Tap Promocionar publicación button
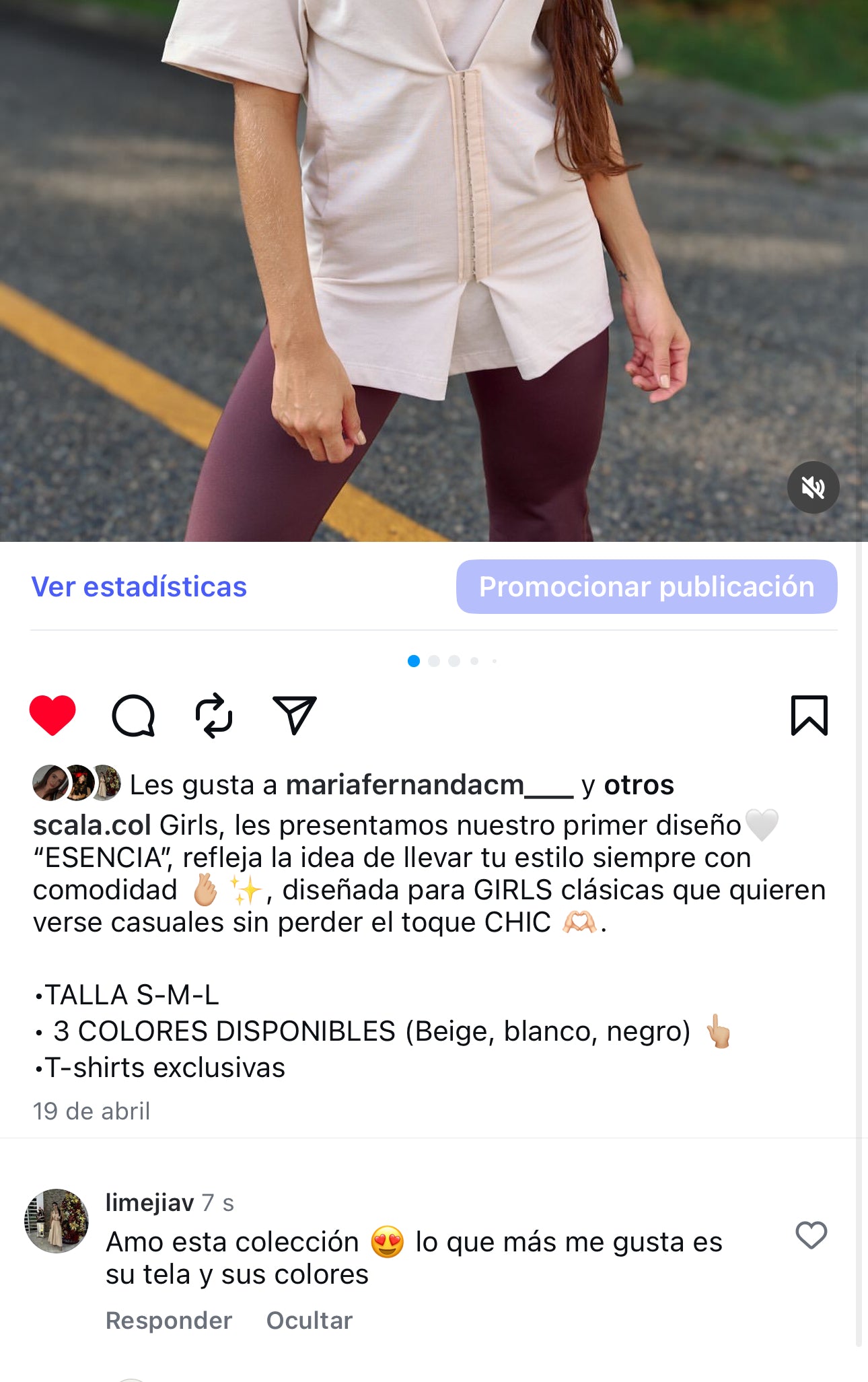The height and width of the screenshot is (1382, 868). [x=647, y=587]
